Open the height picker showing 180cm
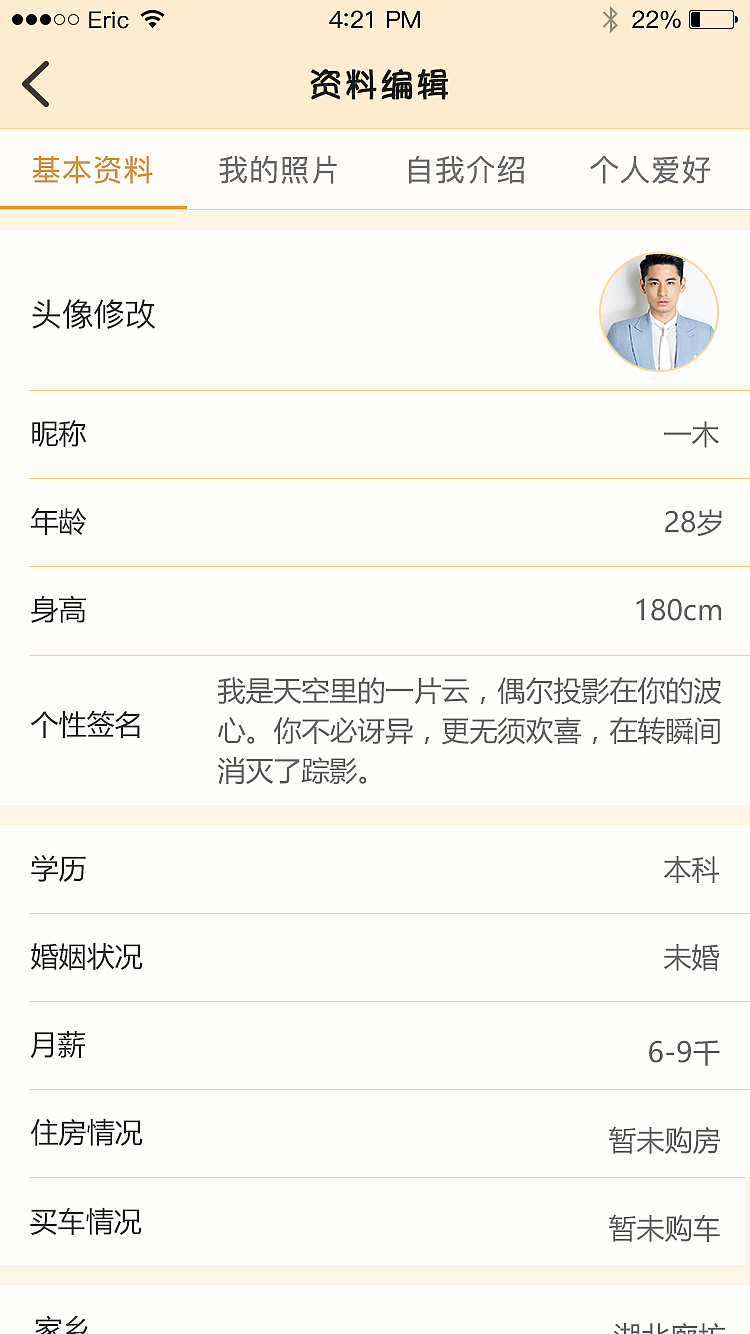This screenshot has height=1334, width=750. pos(680,610)
